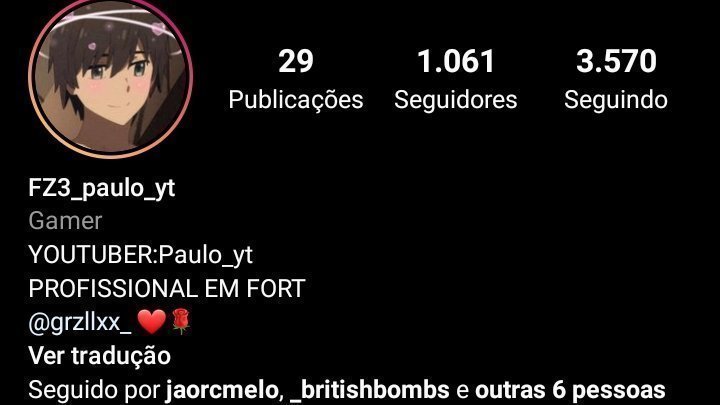Image resolution: width=720 pixels, height=405 pixels.
Task: View the 29 Publicações posts
Action: 295,80
